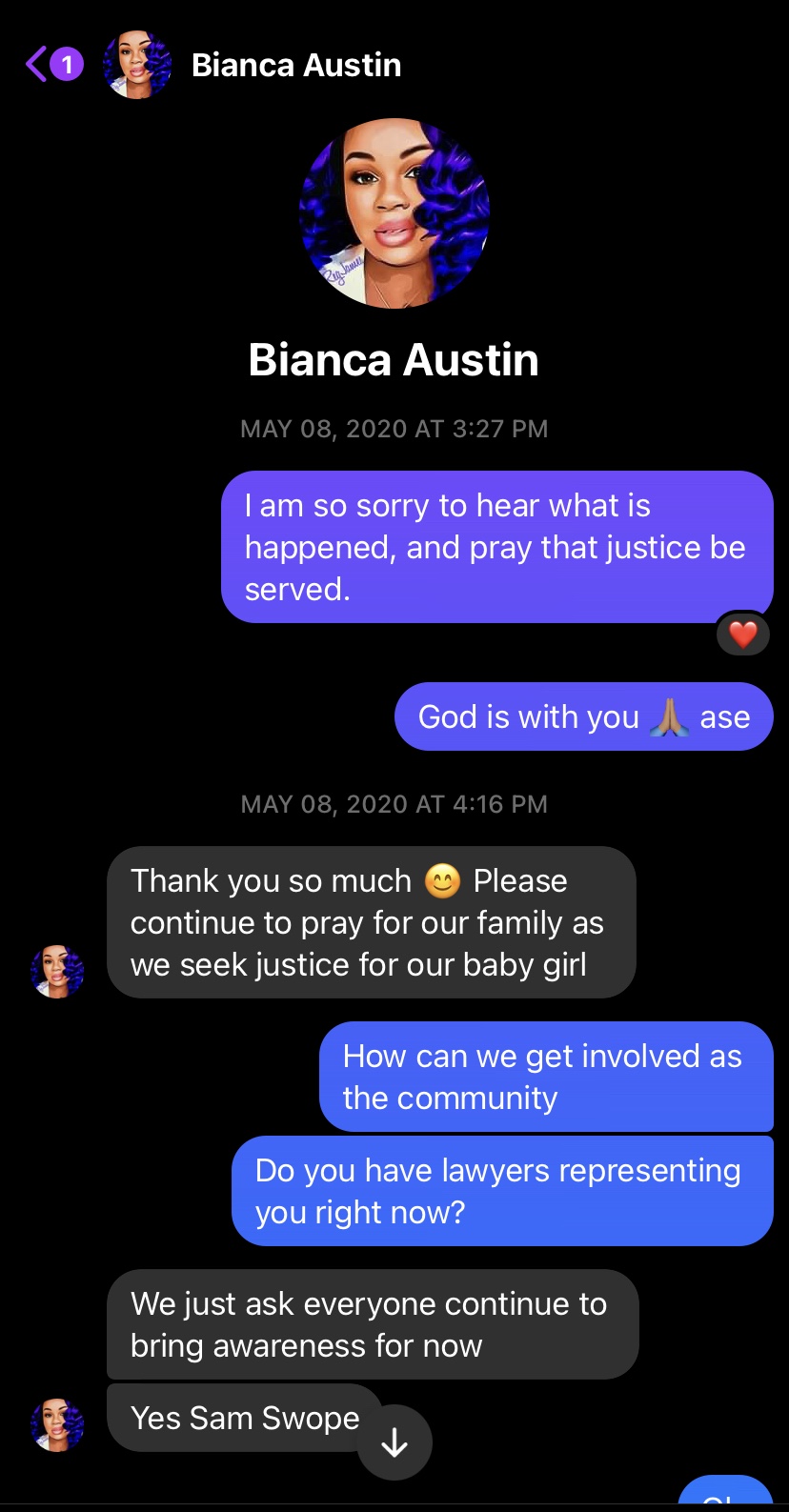Tap the heart reaction on the first message
The height and width of the screenshot is (1512, 789).
[743, 634]
